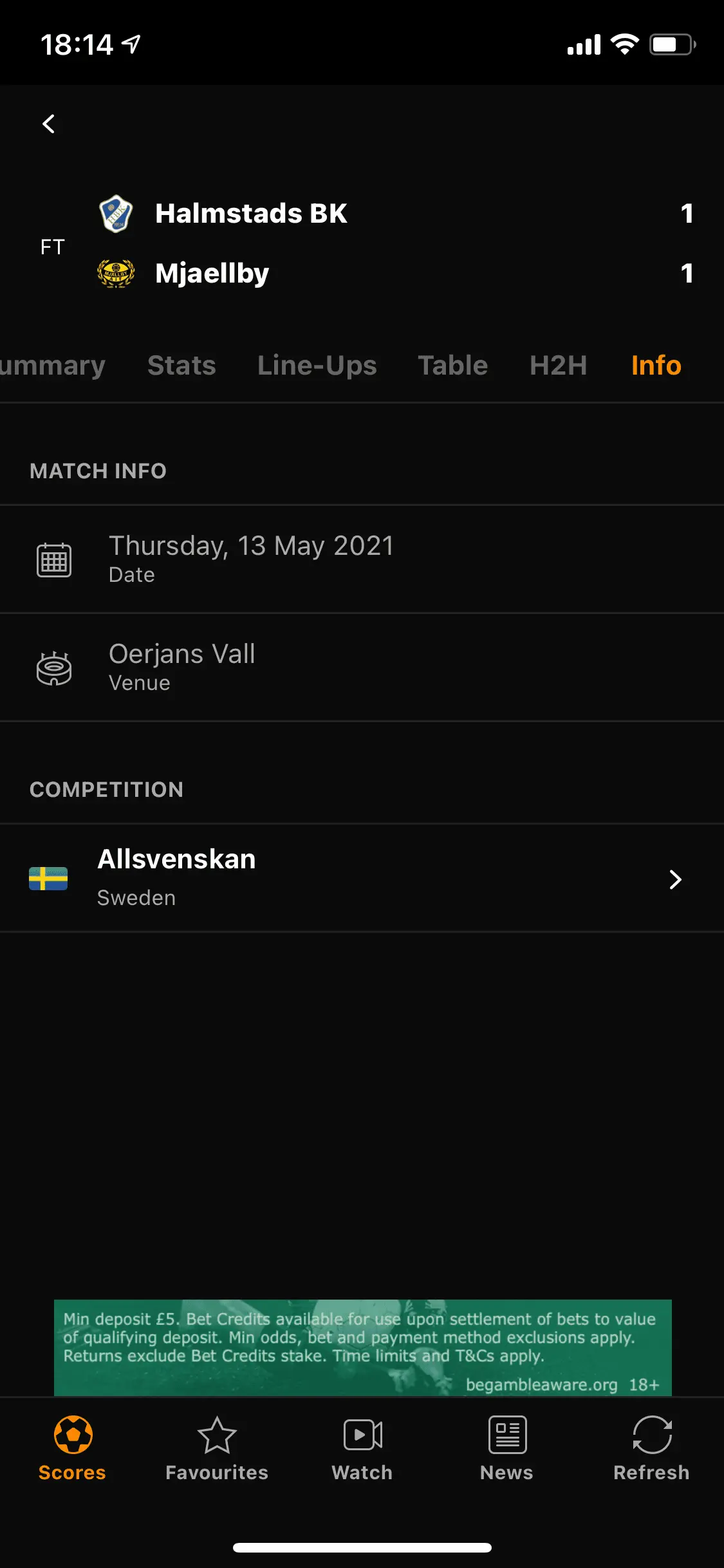Image resolution: width=724 pixels, height=1568 pixels.
Task: Go back using the top-left arrow
Action: point(48,124)
